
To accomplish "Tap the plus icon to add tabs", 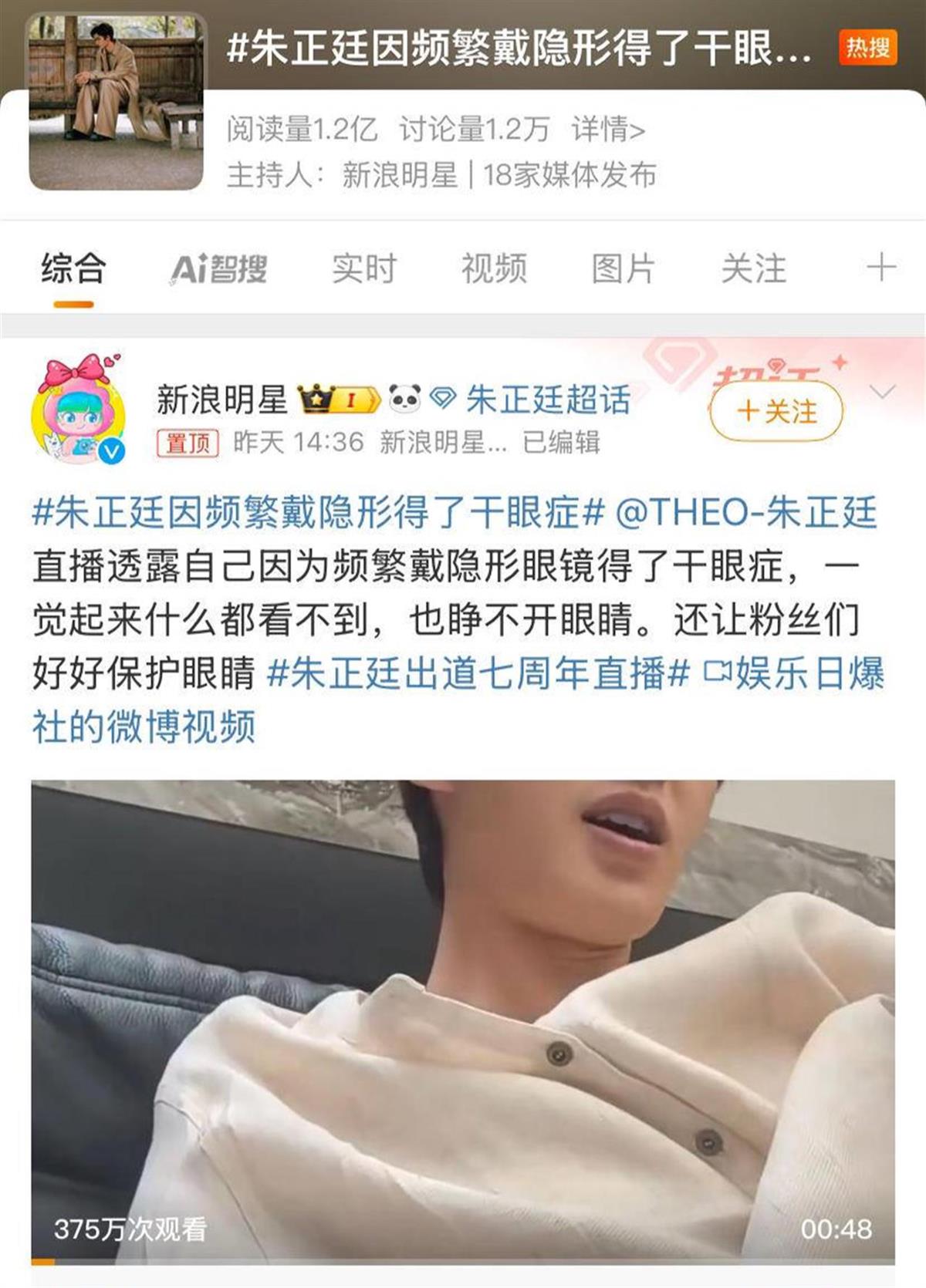I will [x=880, y=268].
